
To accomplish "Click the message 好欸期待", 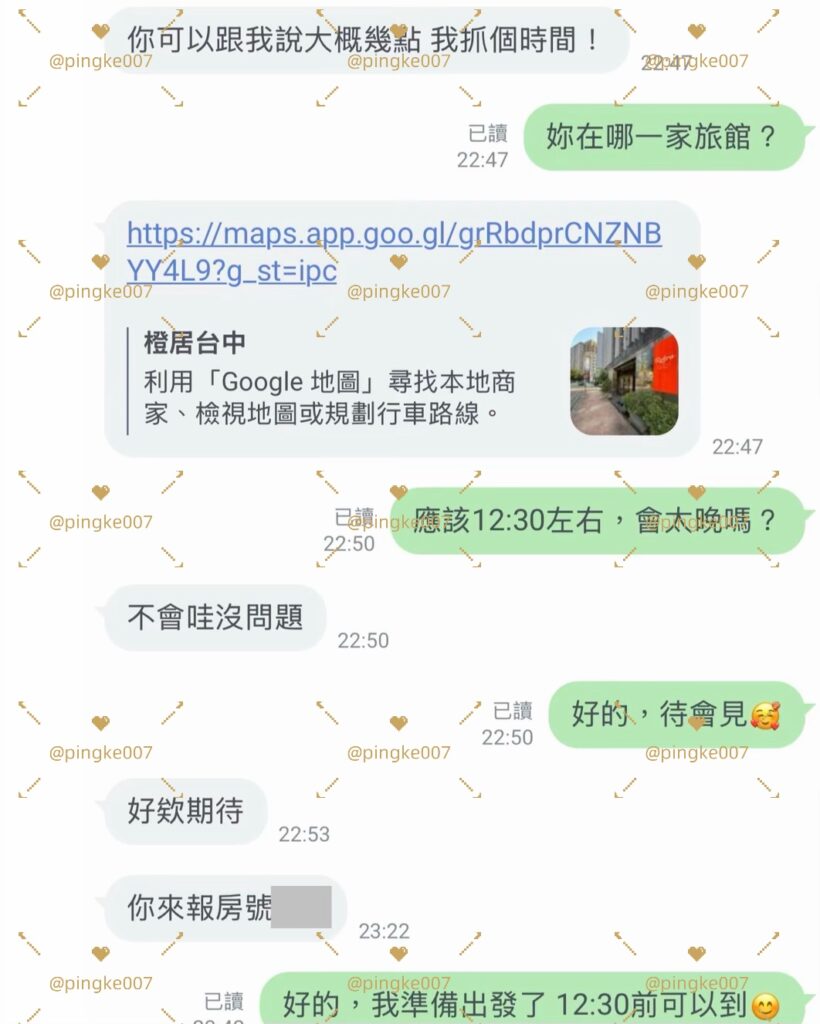I will (183, 812).
